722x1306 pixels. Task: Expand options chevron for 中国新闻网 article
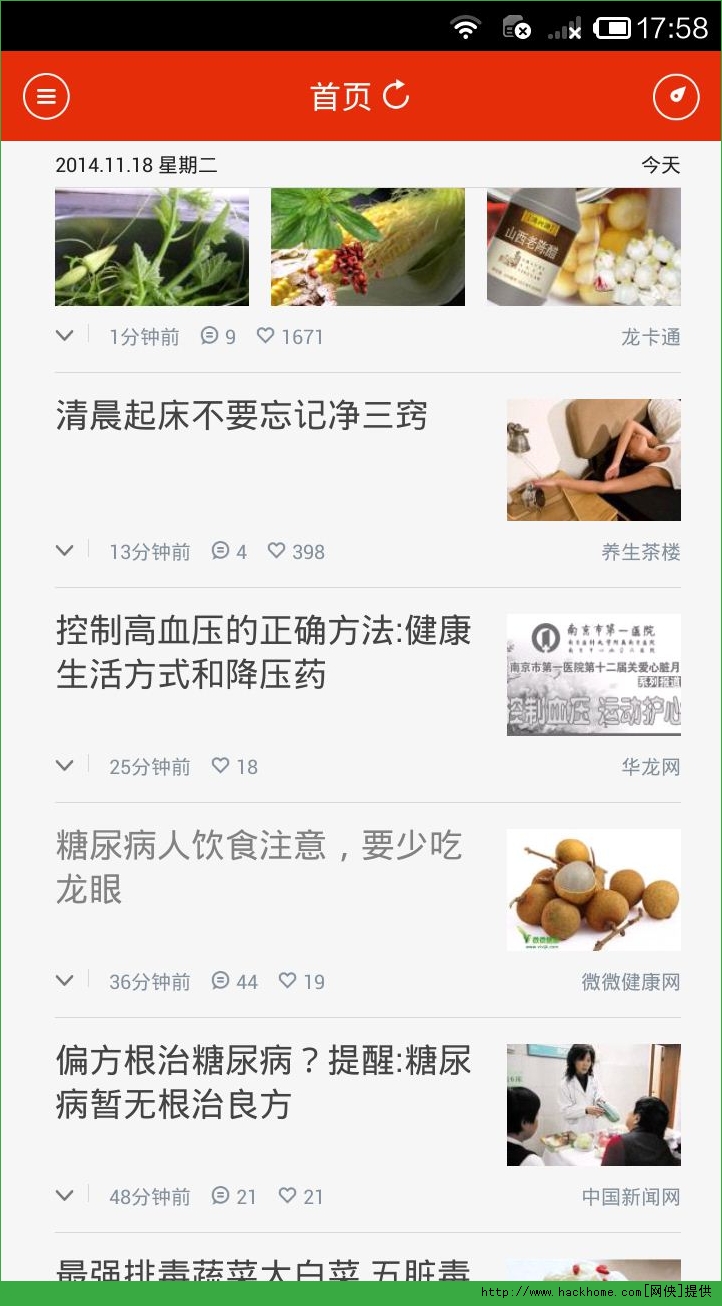(65, 1196)
